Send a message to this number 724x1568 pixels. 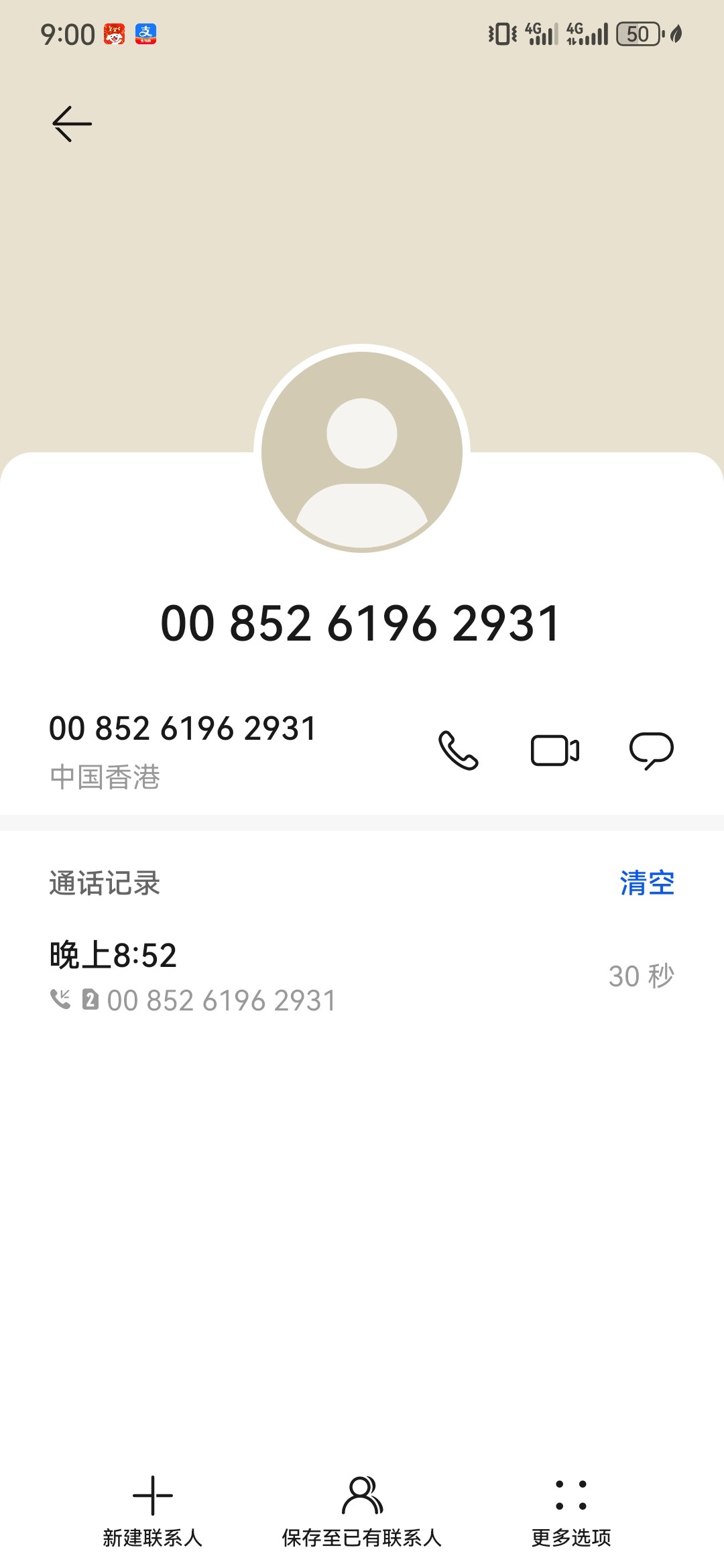(652, 750)
